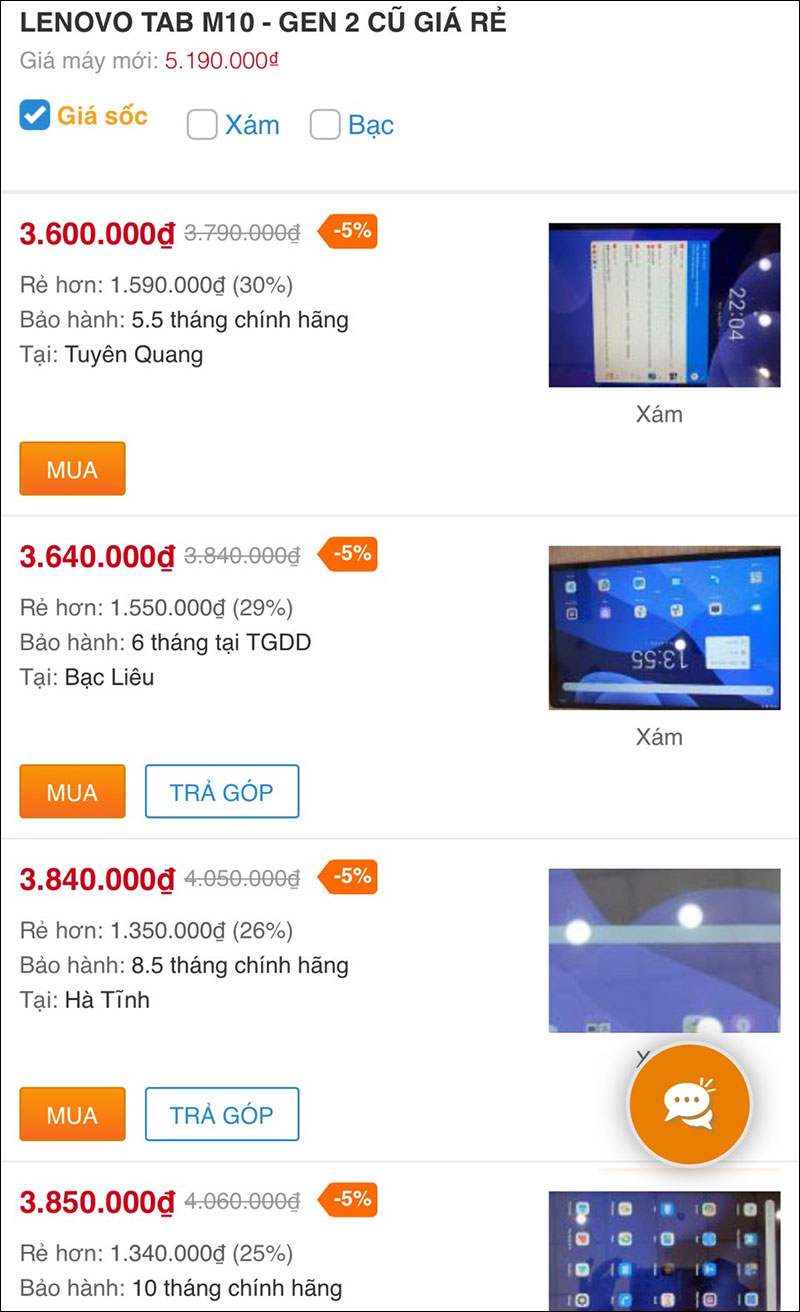800x1312 pixels.
Task: Click the -5% badge next to 3.640.000đ
Action: [349, 554]
